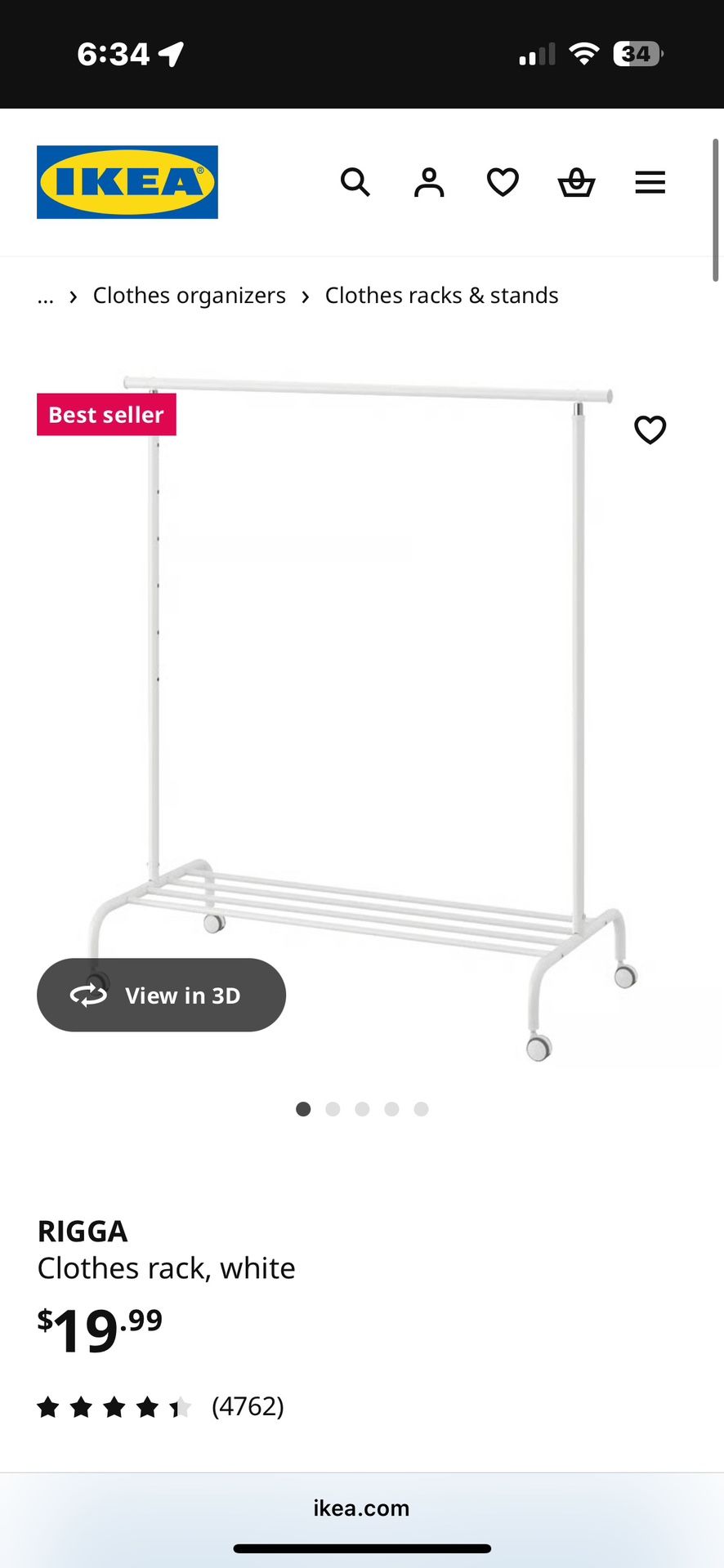
Task: Open the hamburger menu
Action: click(650, 182)
